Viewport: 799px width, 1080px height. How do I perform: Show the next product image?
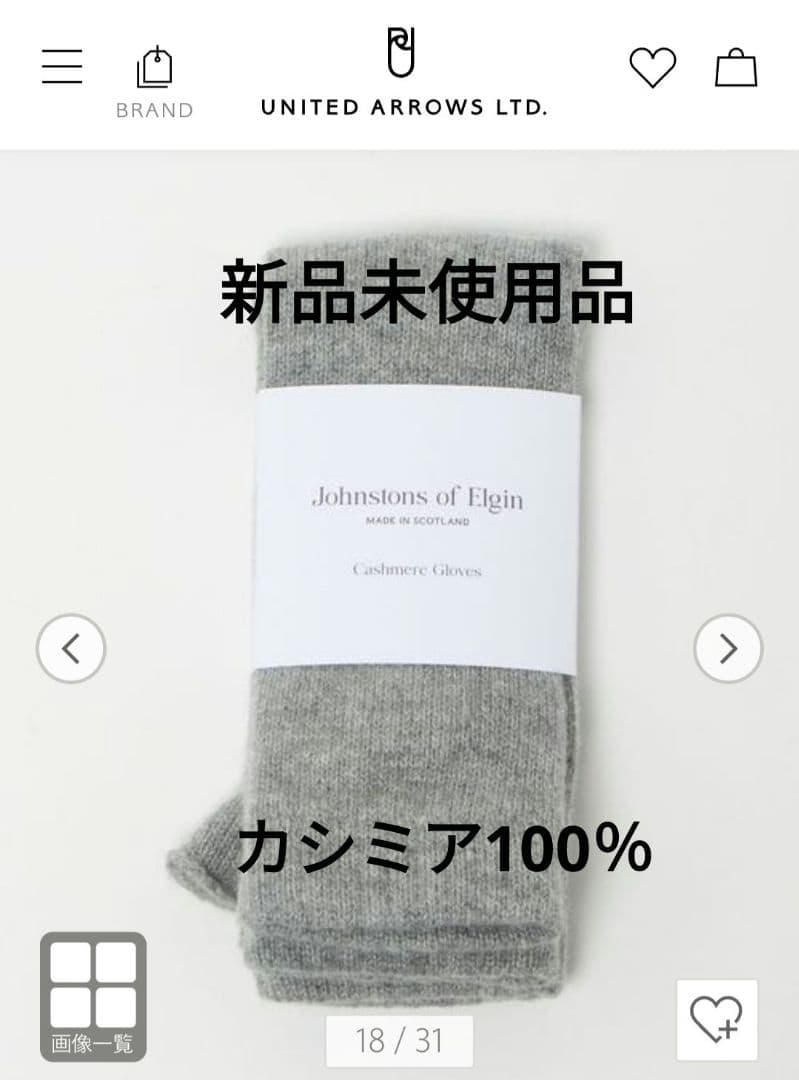(x=728, y=649)
